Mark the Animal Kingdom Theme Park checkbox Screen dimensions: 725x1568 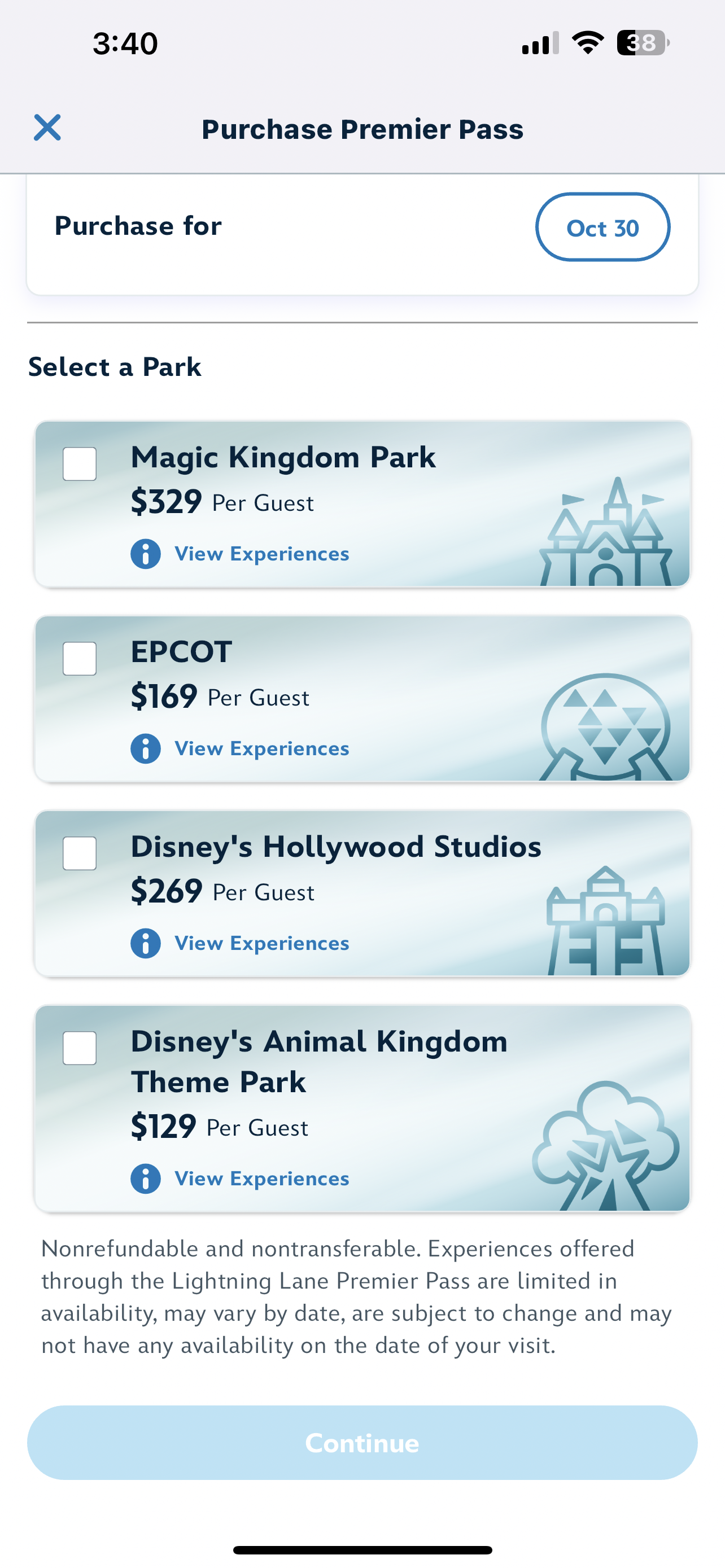point(80,1048)
